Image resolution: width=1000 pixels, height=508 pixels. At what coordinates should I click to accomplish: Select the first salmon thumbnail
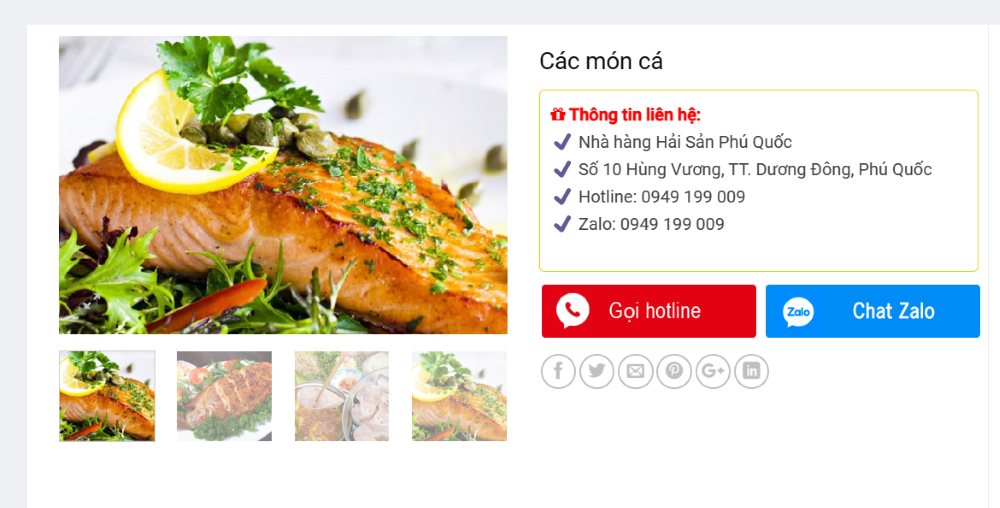[107, 396]
